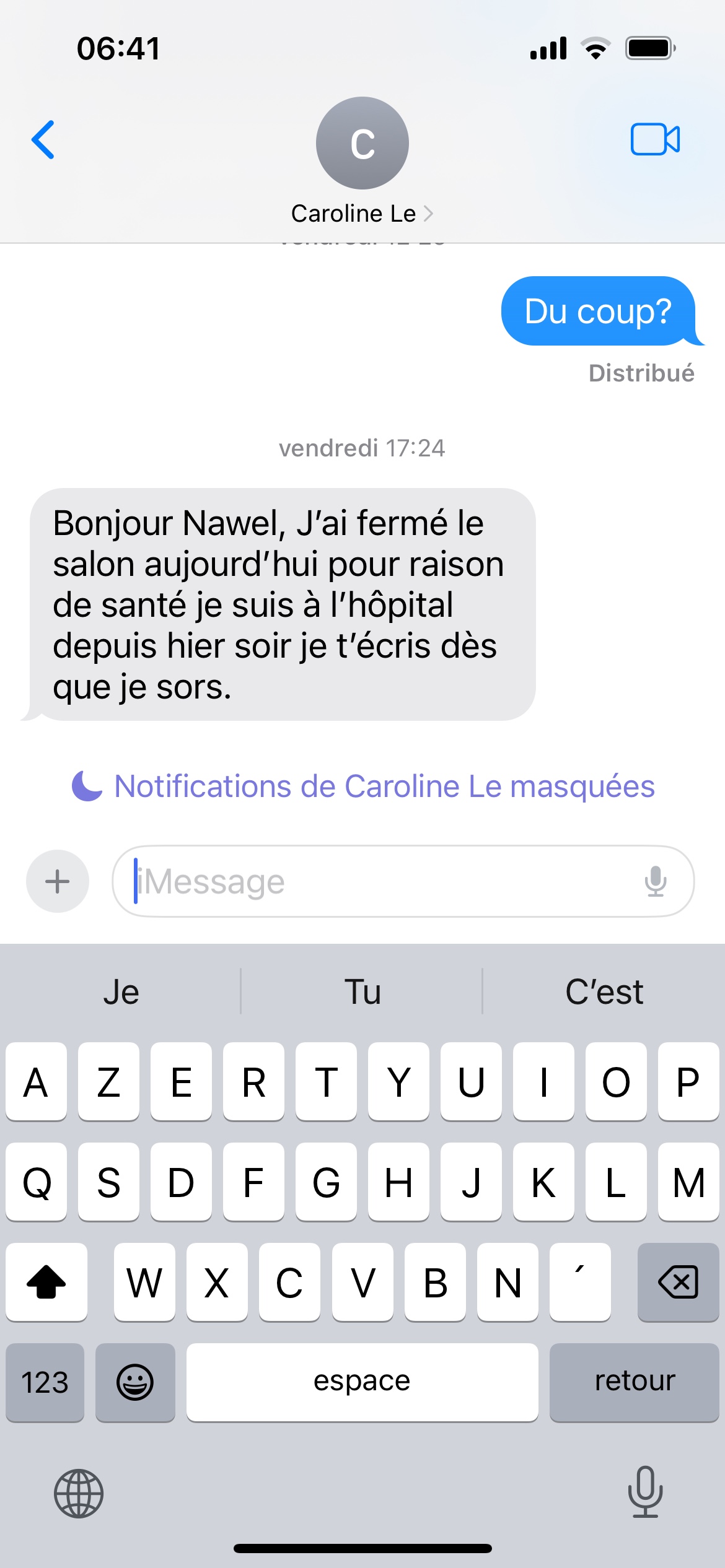Start keyboard dictation with the microphone
725x1568 pixels.
(645, 1492)
